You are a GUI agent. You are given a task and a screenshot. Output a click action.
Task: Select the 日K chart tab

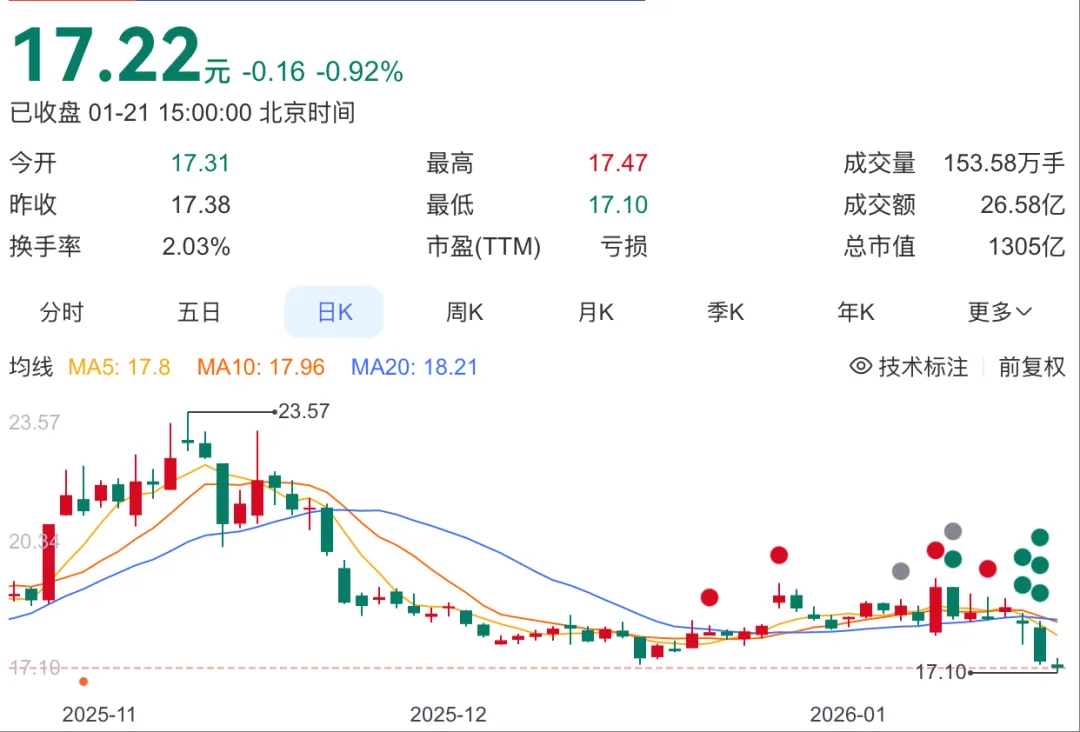tap(334, 312)
